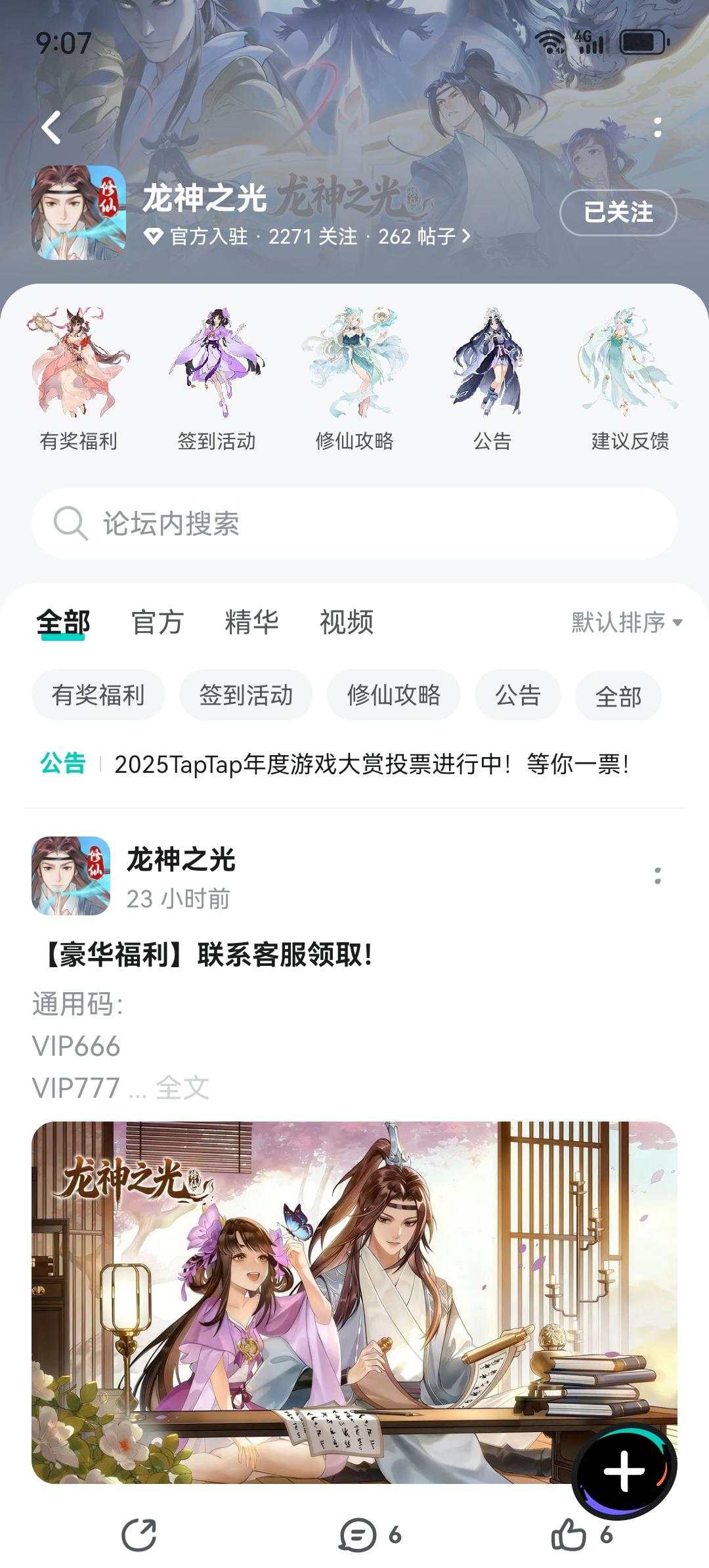Screen dimensions: 709x1568
Task: Switch to the 视频 tab
Action: click(346, 622)
